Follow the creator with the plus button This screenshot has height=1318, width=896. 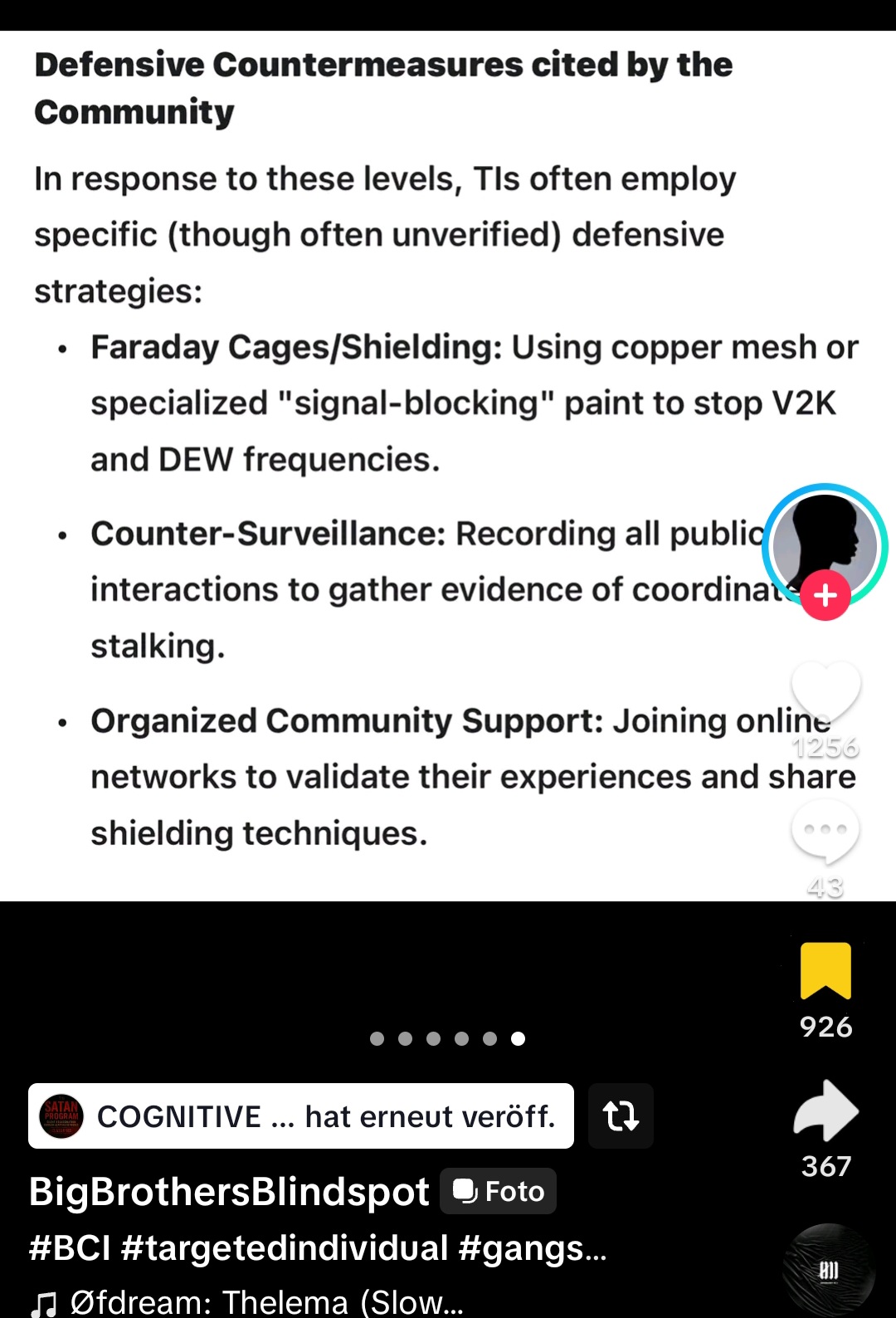(x=825, y=595)
